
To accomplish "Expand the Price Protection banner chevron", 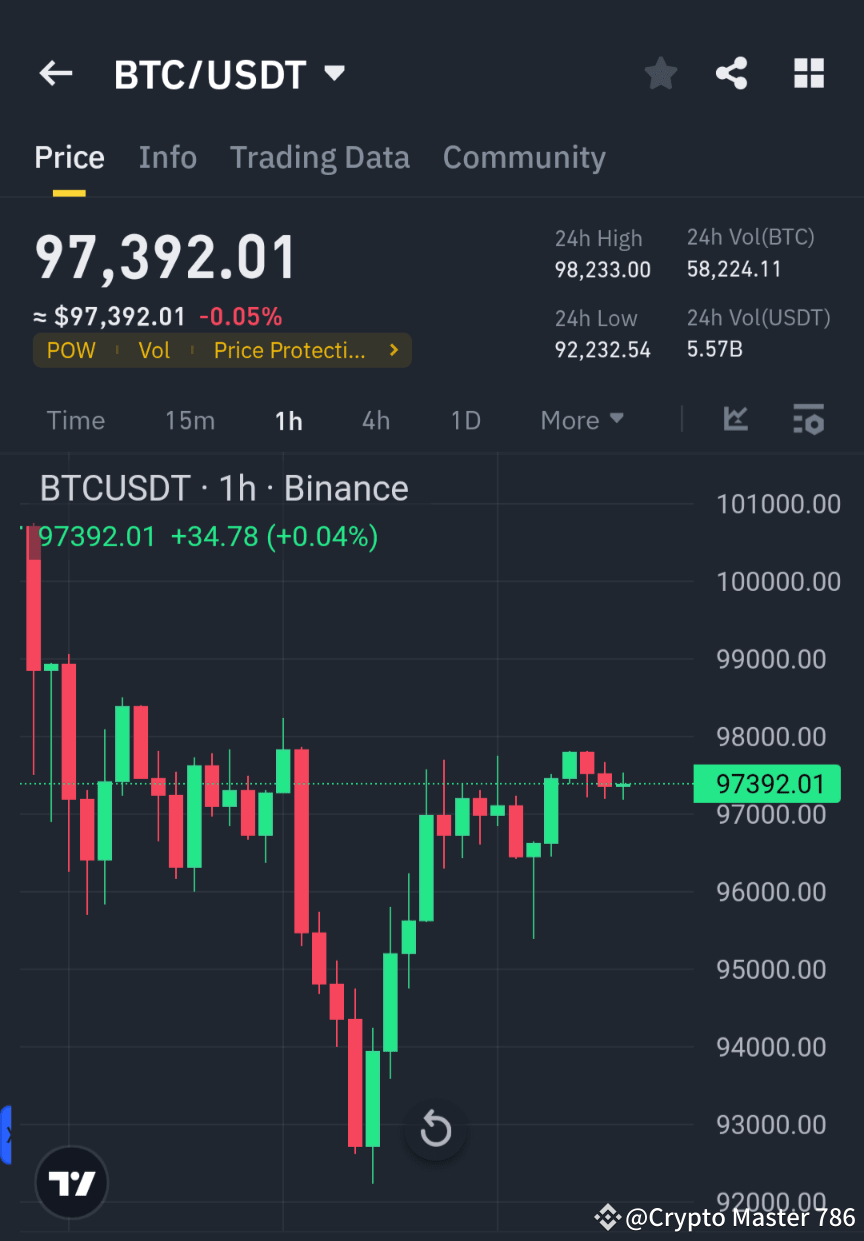I will [x=392, y=350].
